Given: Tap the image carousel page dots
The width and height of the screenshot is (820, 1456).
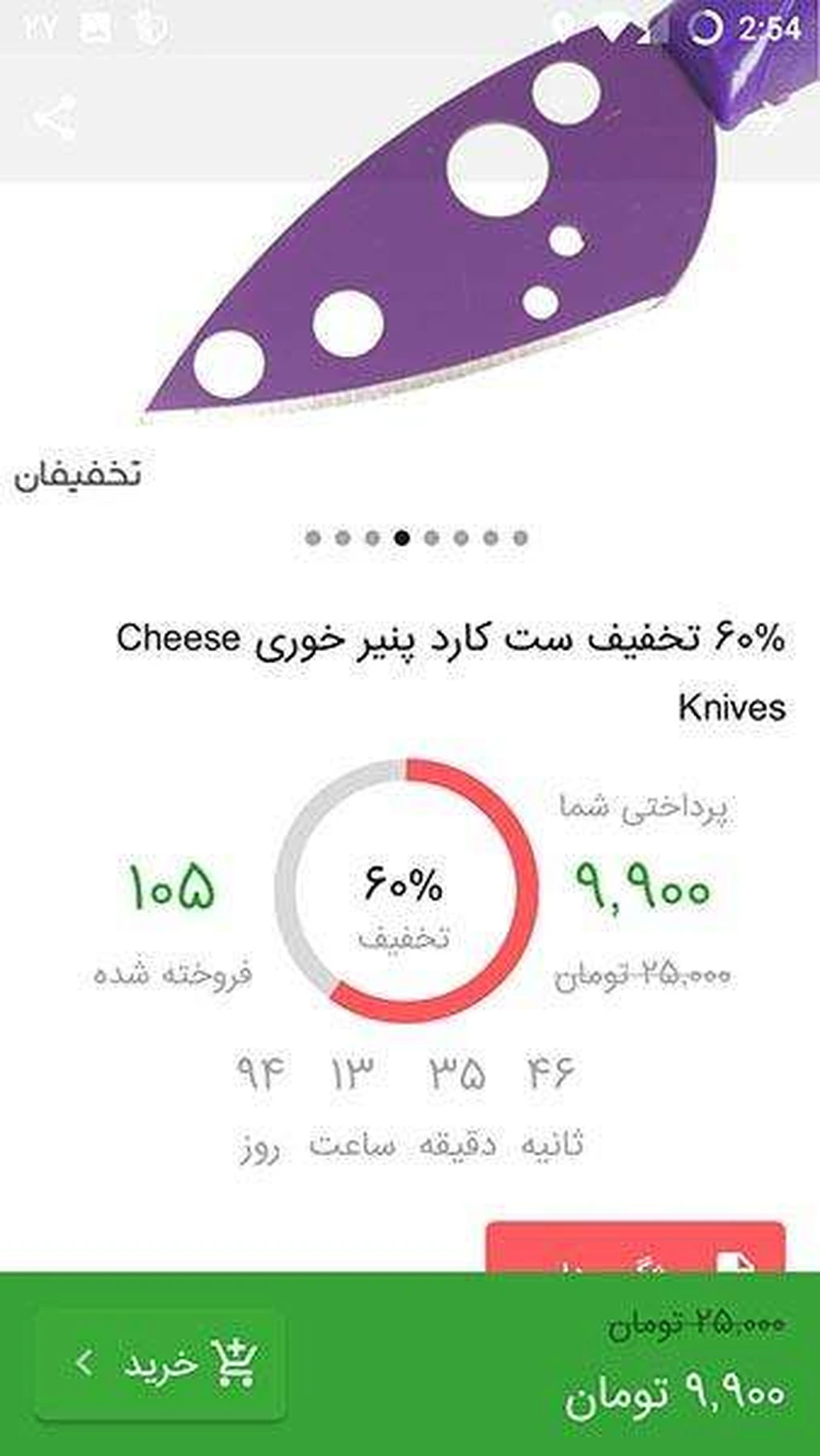Looking at the screenshot, I should click(416, 537).
